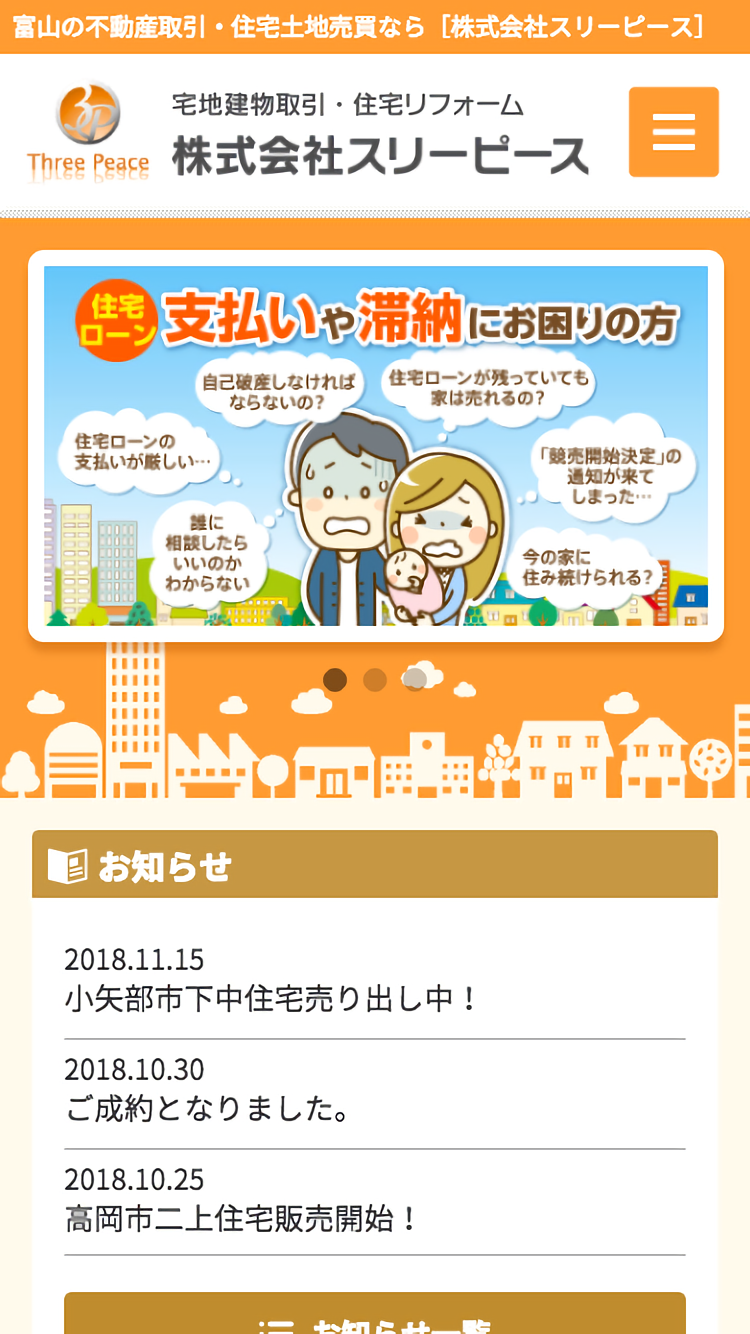Image resolution: width=750 pixels, height=1334 pixels.
Task: Go to first carousel slide dot
Action: pyautogui.click(x=335, y=680)
